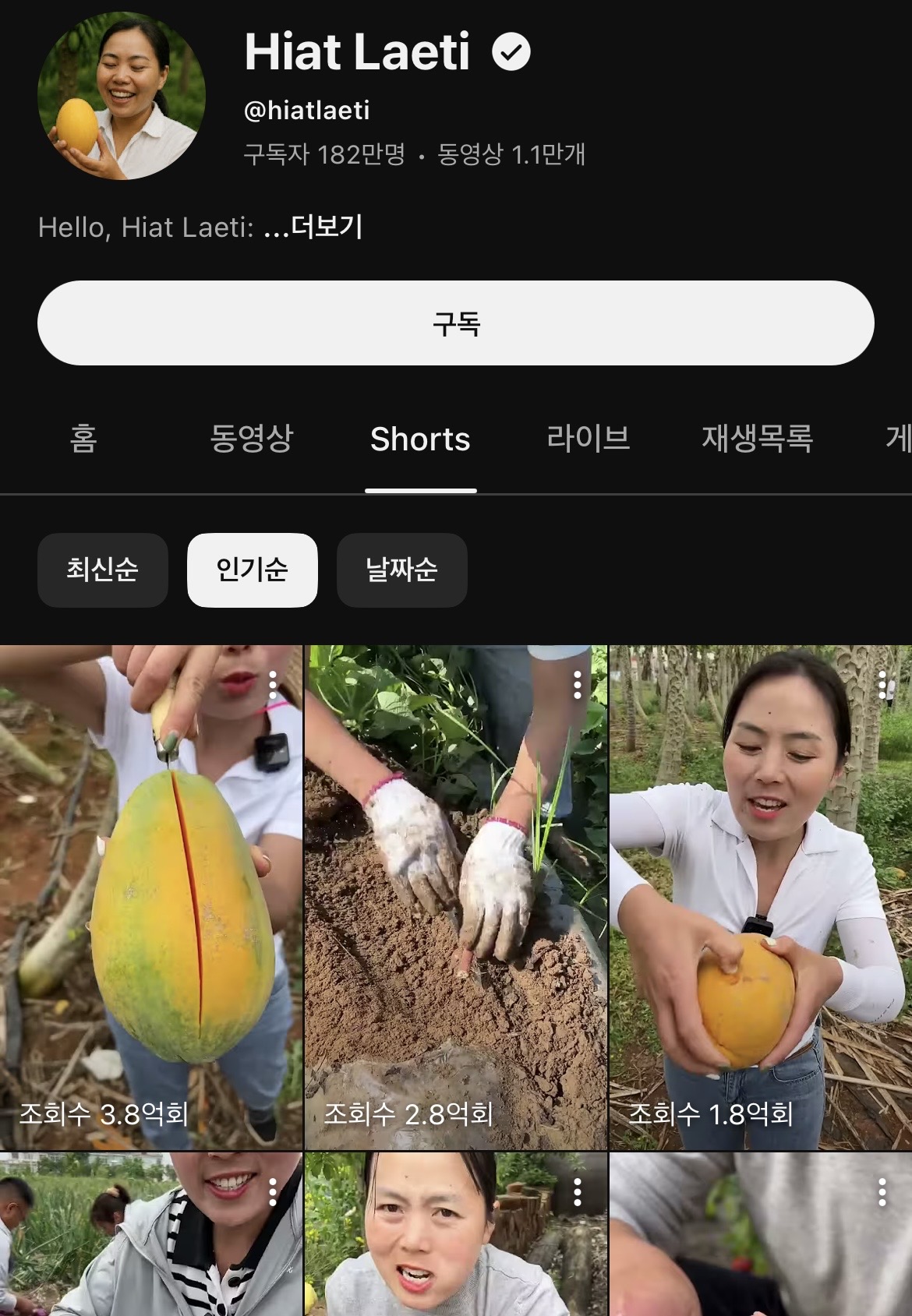Screen dimensions: 912x1316
Task: Select the 인기순 sort chip
Action: (252, 570)
